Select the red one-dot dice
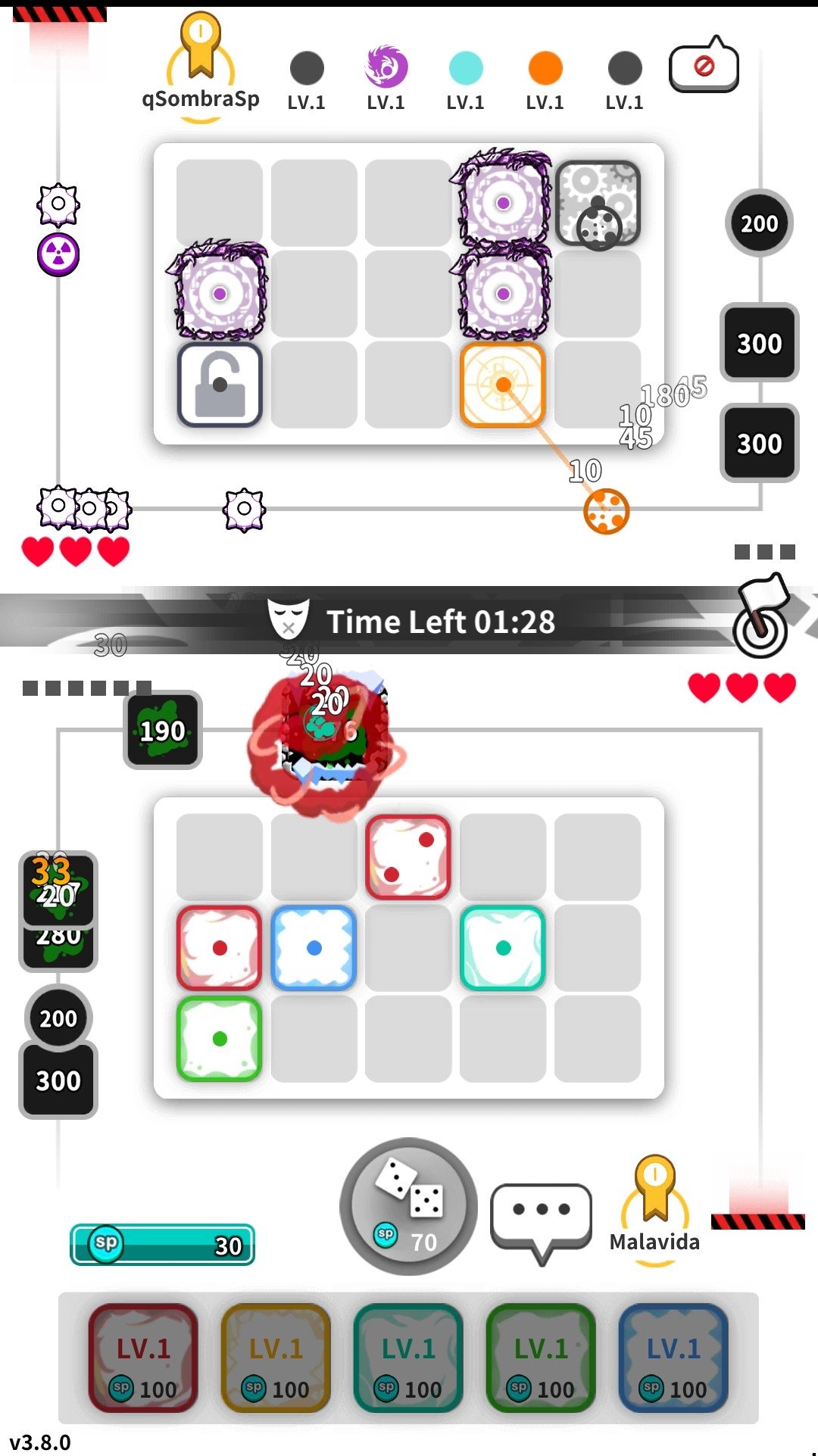This screenshot has height=1456, width=818. 220,947
